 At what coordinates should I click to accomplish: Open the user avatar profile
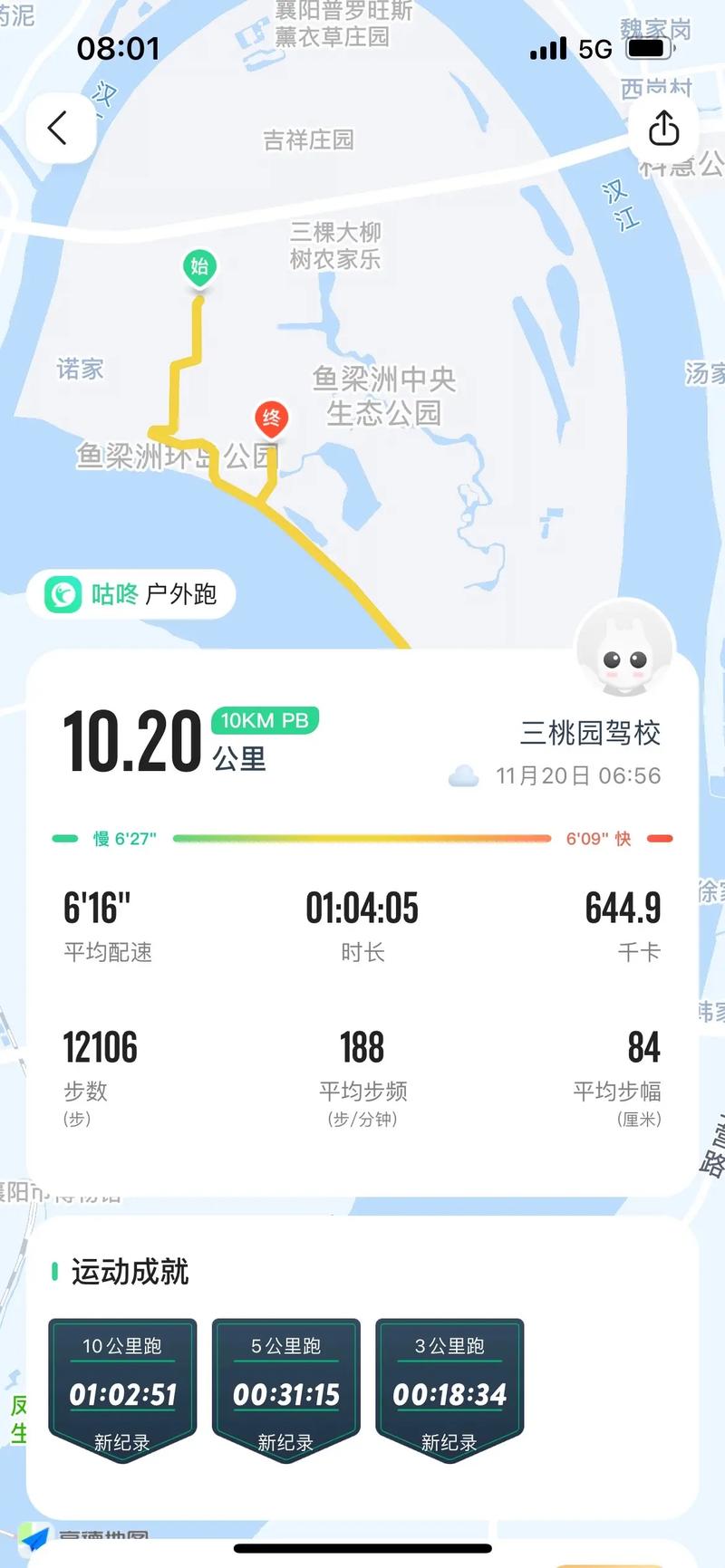[625, 649]
